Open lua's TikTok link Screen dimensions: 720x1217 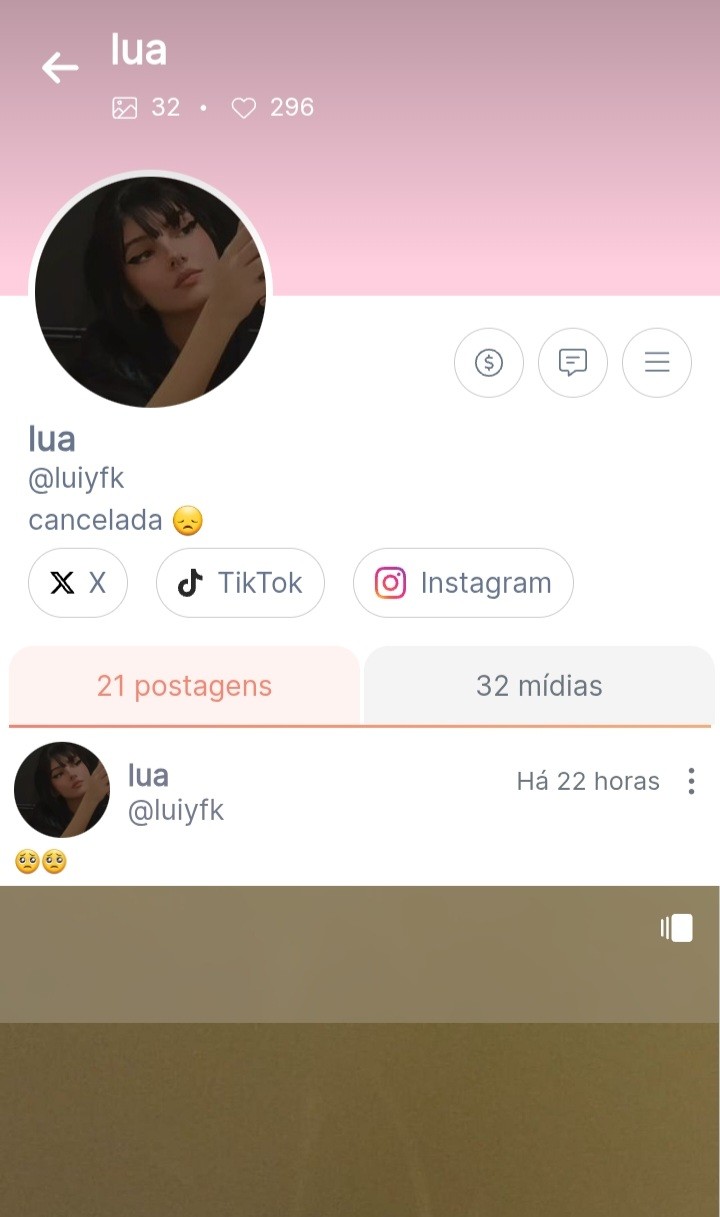240,583
